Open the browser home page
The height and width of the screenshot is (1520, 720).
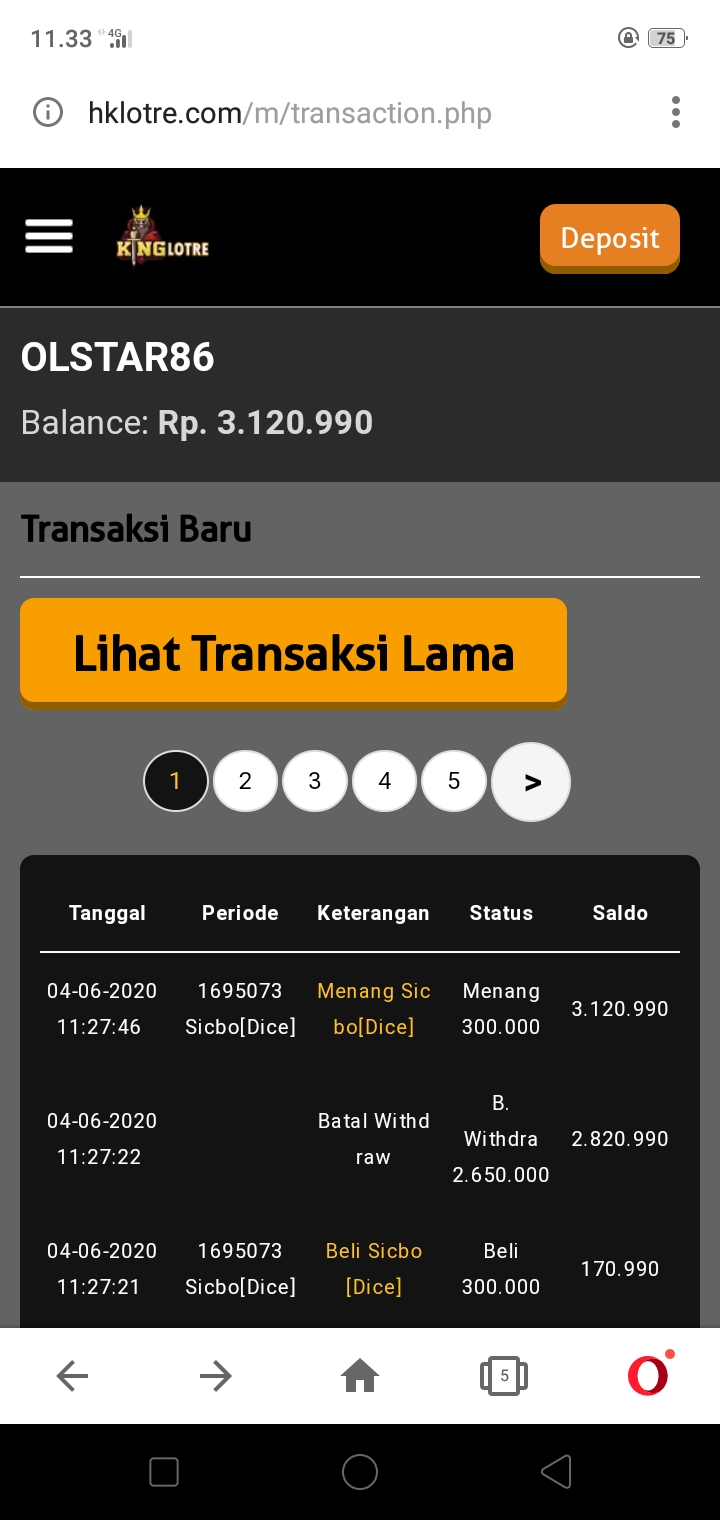[360, 1377]
